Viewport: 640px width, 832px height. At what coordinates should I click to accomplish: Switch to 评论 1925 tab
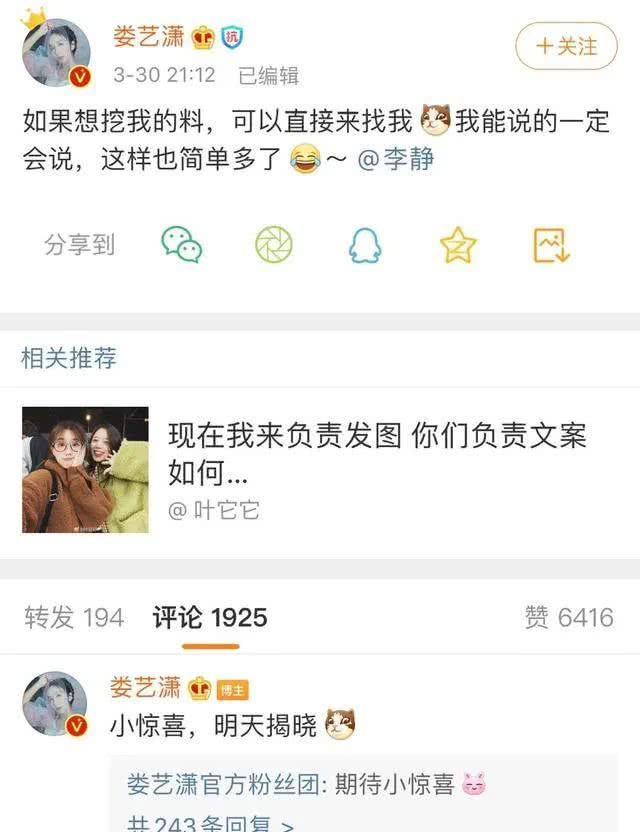point(210,617)
